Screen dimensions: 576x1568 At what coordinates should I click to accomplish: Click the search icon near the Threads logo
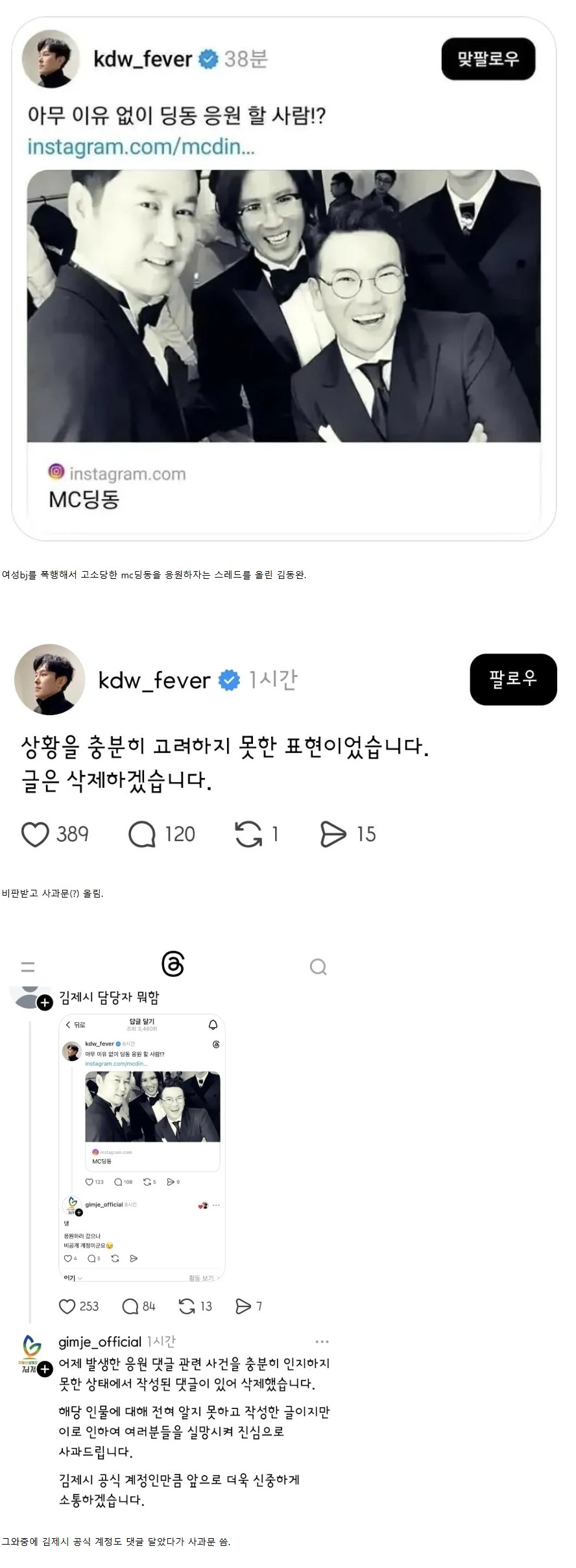click(318, 967)
